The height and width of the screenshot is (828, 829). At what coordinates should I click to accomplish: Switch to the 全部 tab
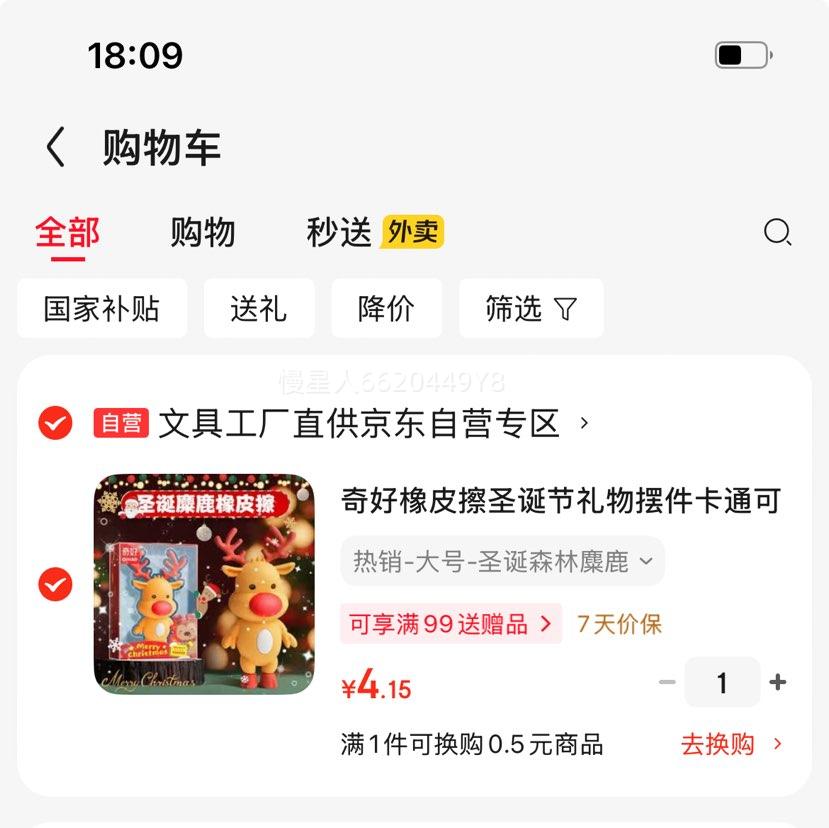tap(67, 233)
